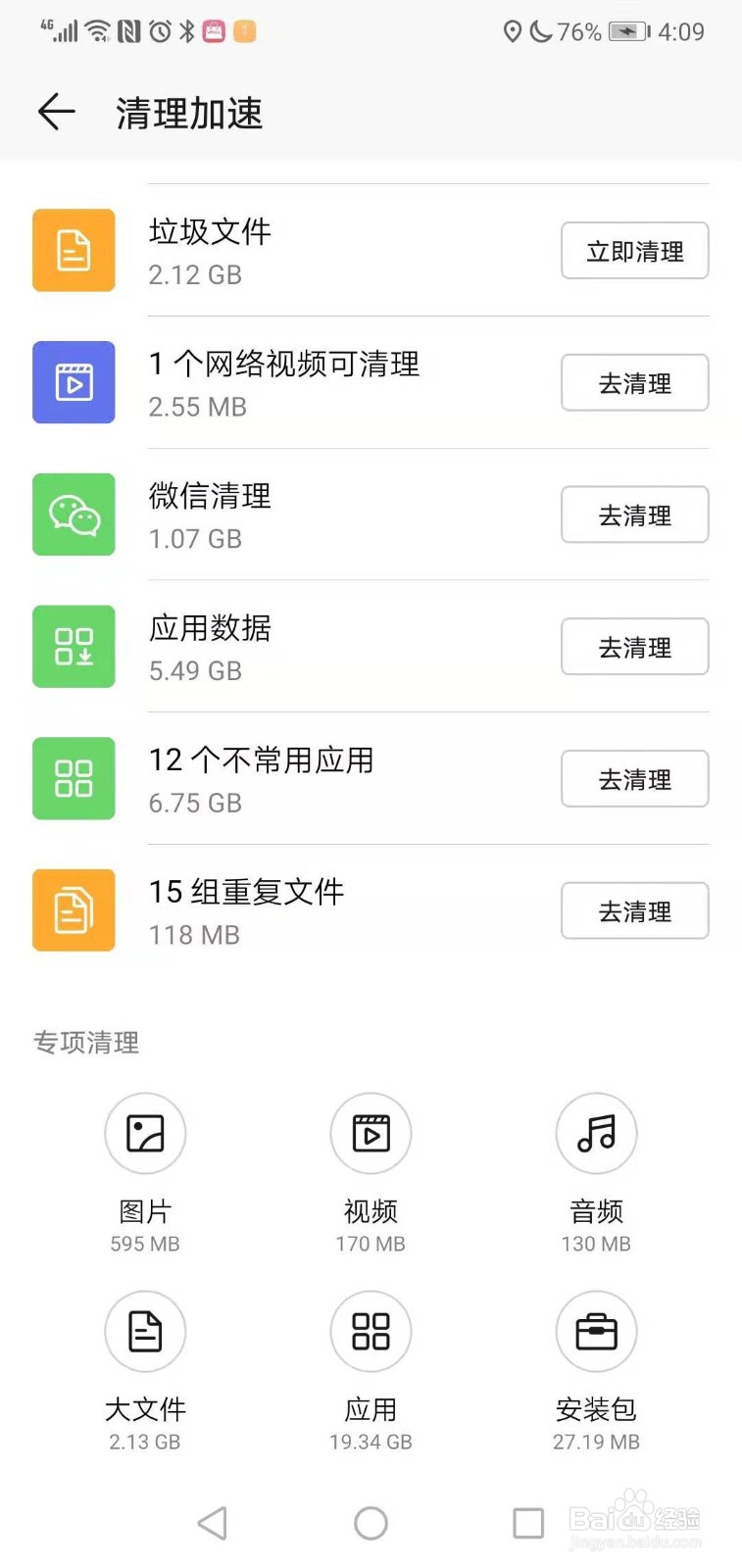Viewport: 742px width, 1568px height.
Task: Tap the recent apps square navigation button
Action: (527, 1522)
